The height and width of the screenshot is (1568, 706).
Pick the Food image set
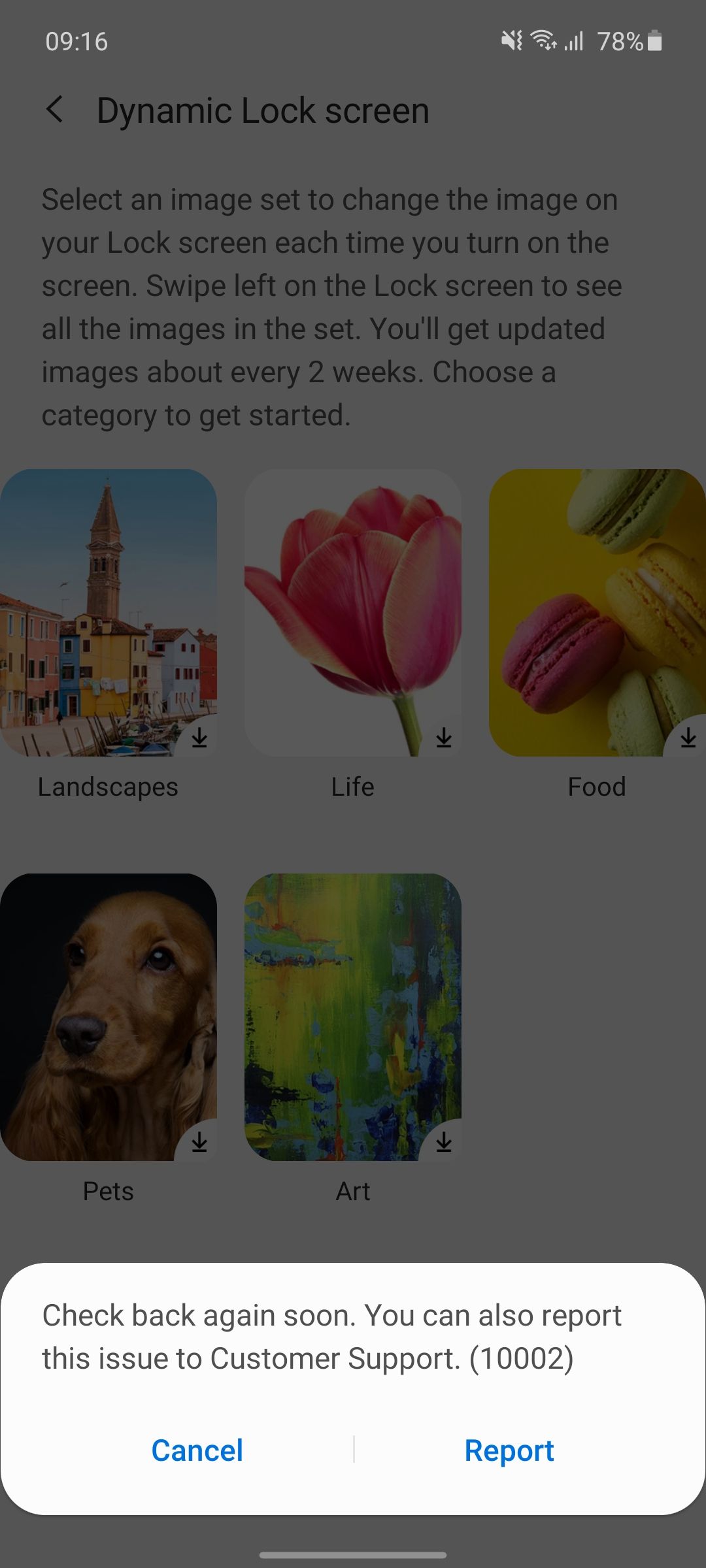click(x=597, y=613)
